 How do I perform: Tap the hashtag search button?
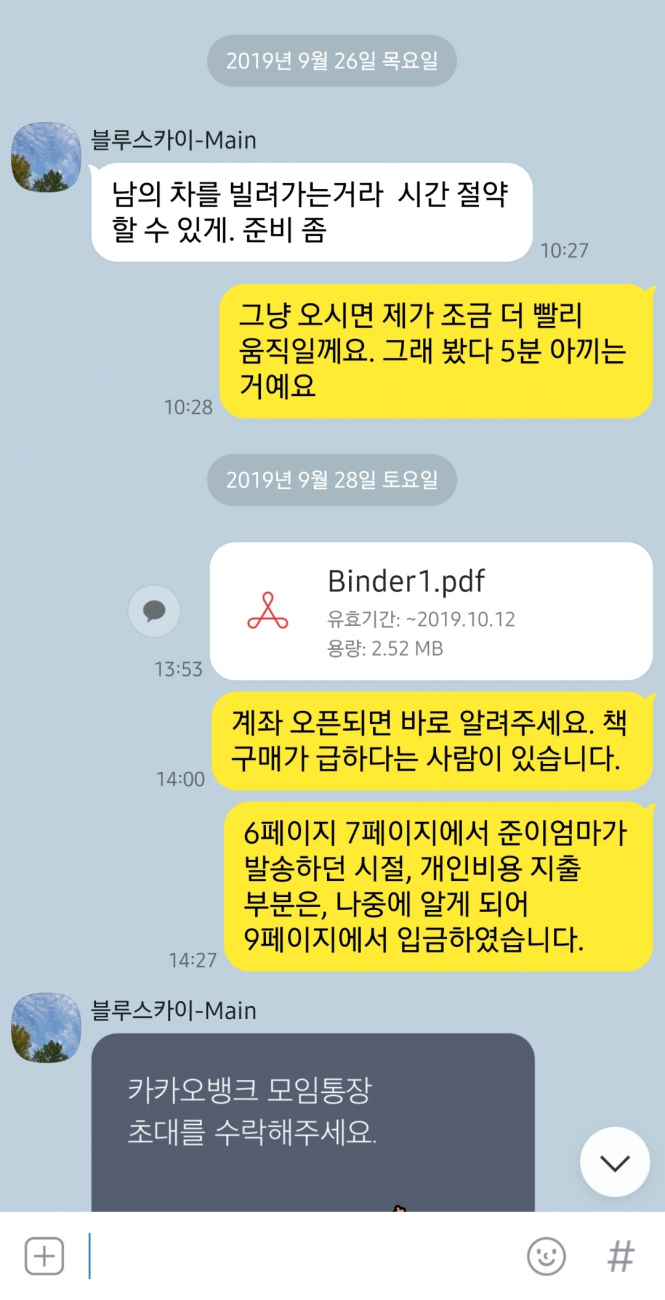click(x=621, y=1256)
